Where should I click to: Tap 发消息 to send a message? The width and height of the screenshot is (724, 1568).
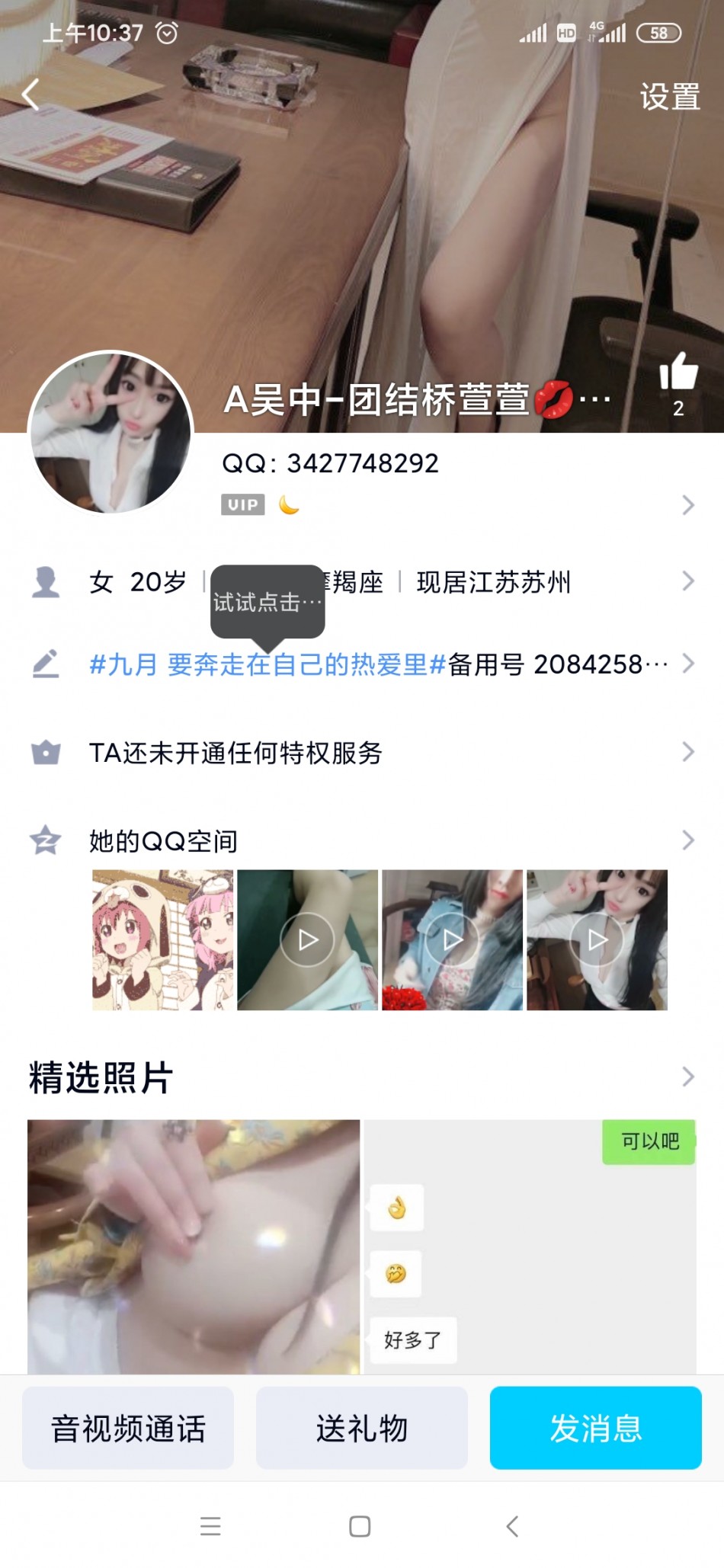595,1428
